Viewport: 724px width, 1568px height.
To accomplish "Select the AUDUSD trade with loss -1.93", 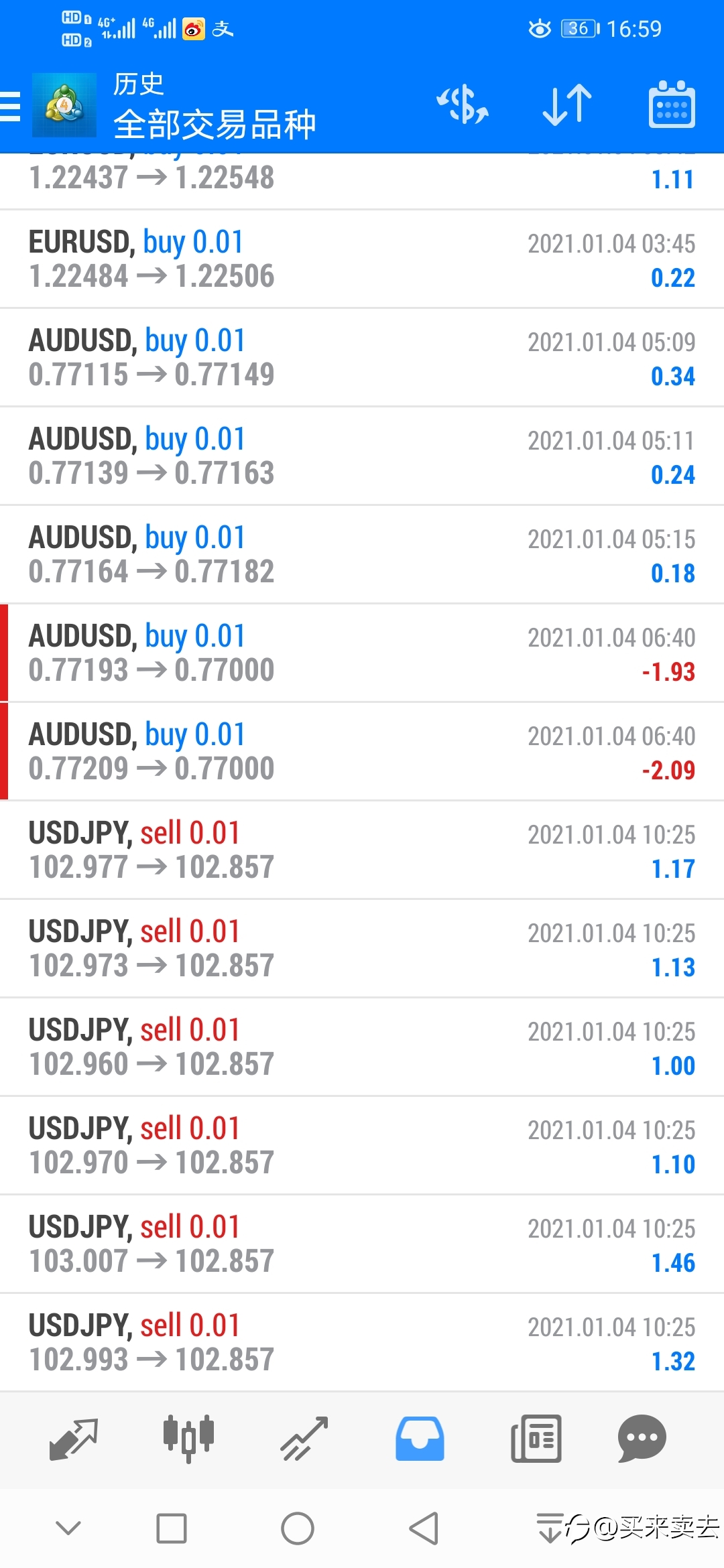I will click(362, 653).
